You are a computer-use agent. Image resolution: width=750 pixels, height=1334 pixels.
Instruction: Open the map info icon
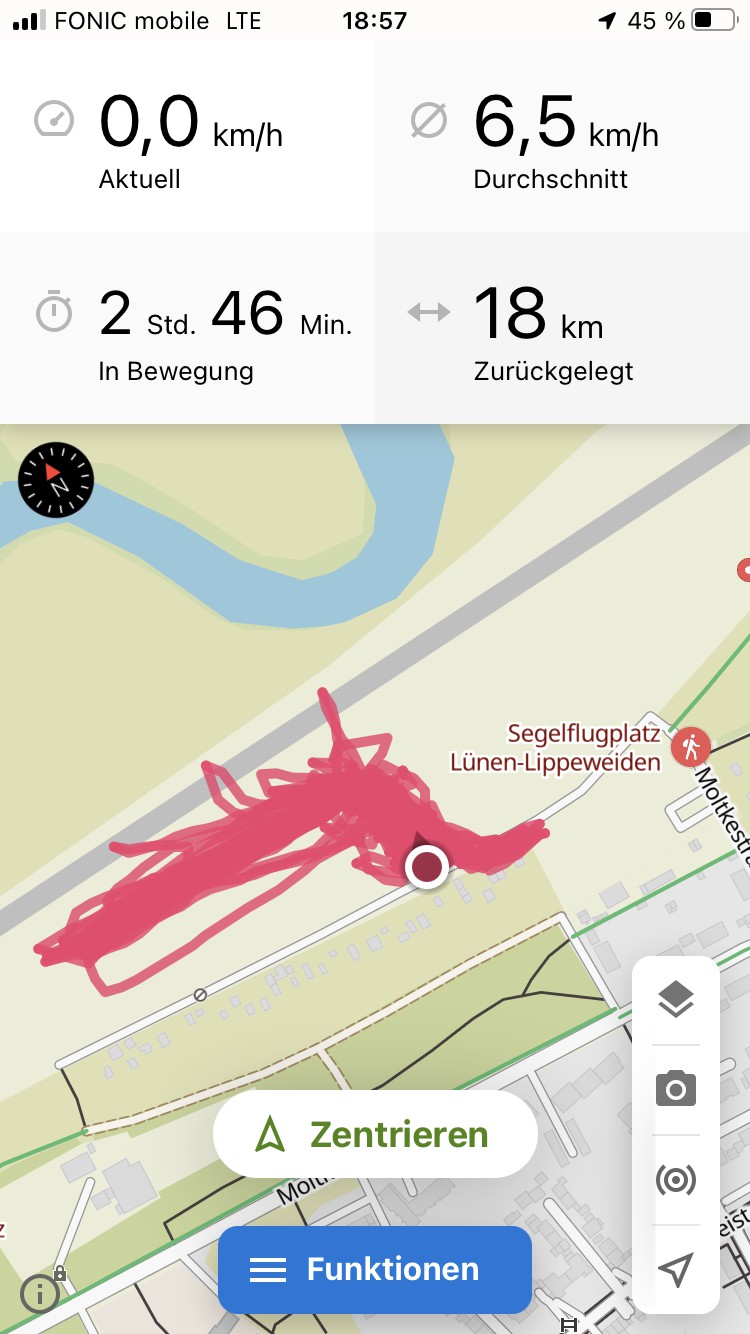[x=40, y=1293]
